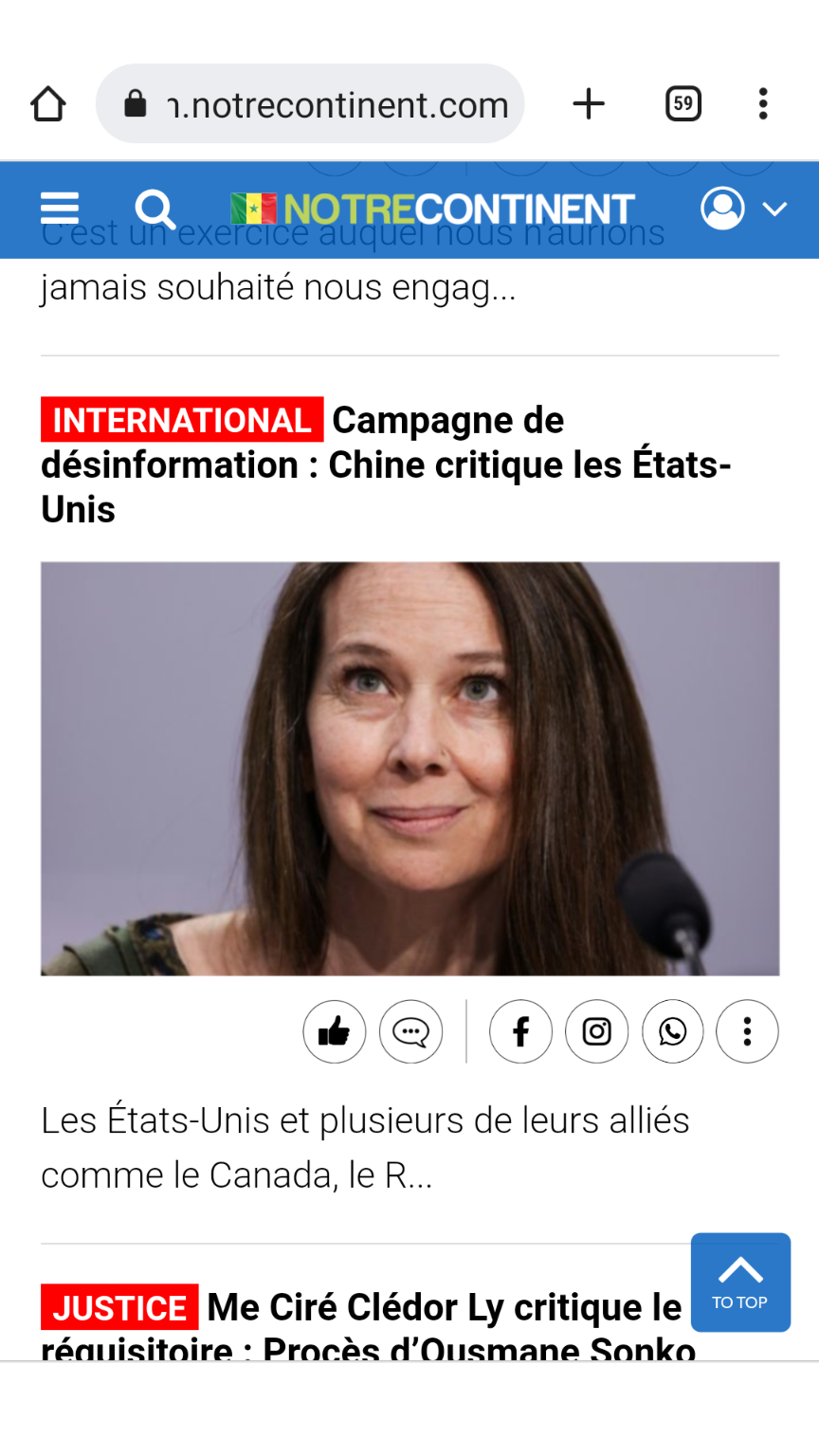Open the INTERNATIONAL category tag
The height and width of the screenshot is (1456, 819).
(182, 420)
